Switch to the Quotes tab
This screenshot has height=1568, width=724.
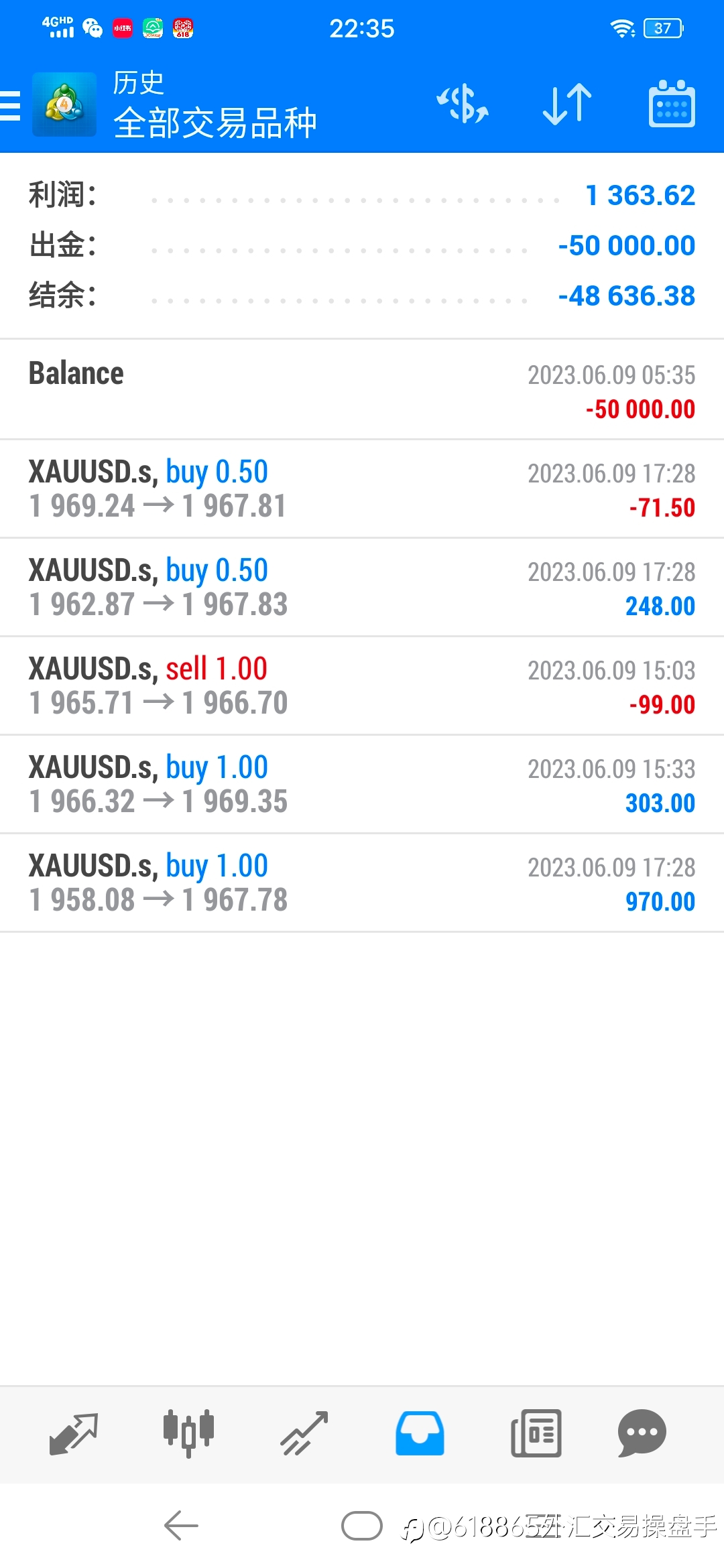point(74,1434)
